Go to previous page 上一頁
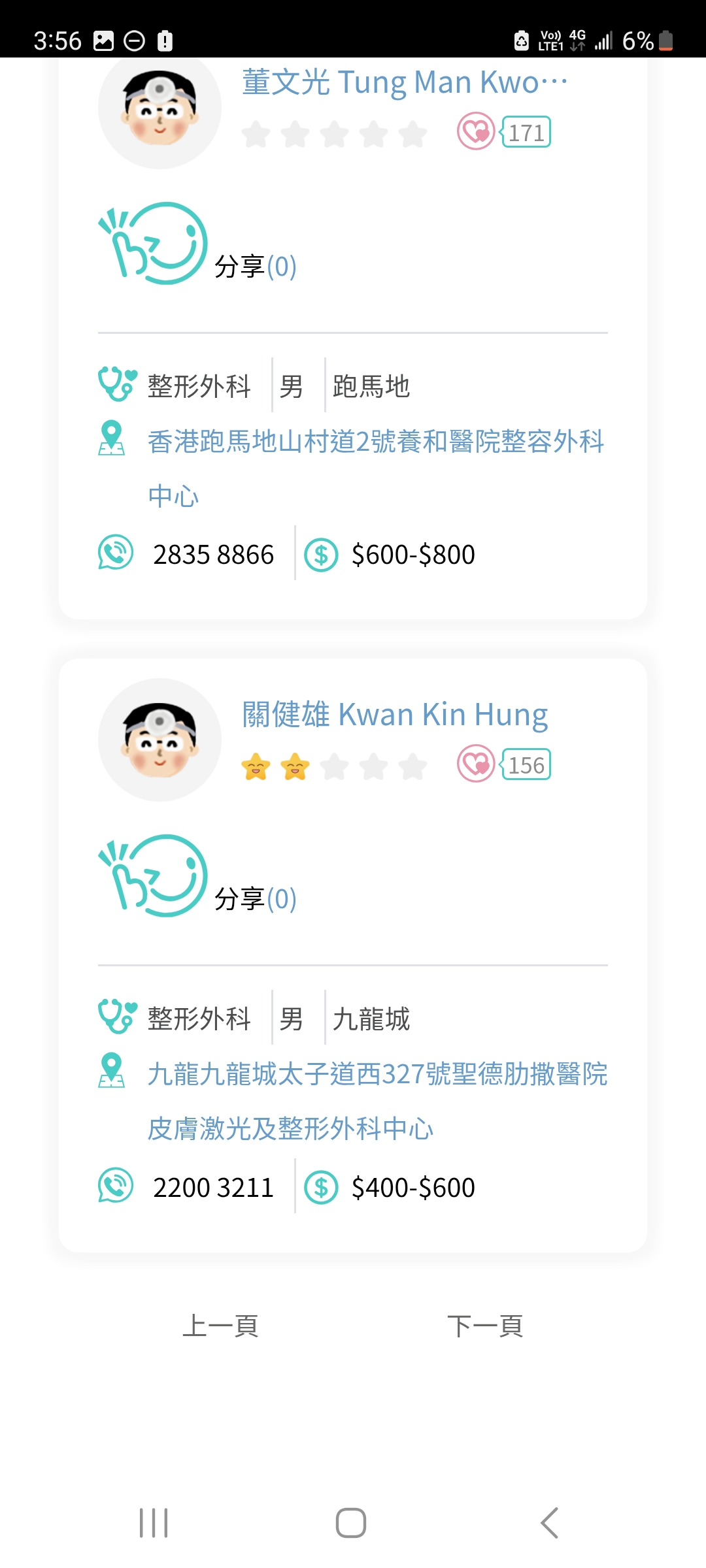Viewport: 706px width, 1568px height. (220, 1326)
